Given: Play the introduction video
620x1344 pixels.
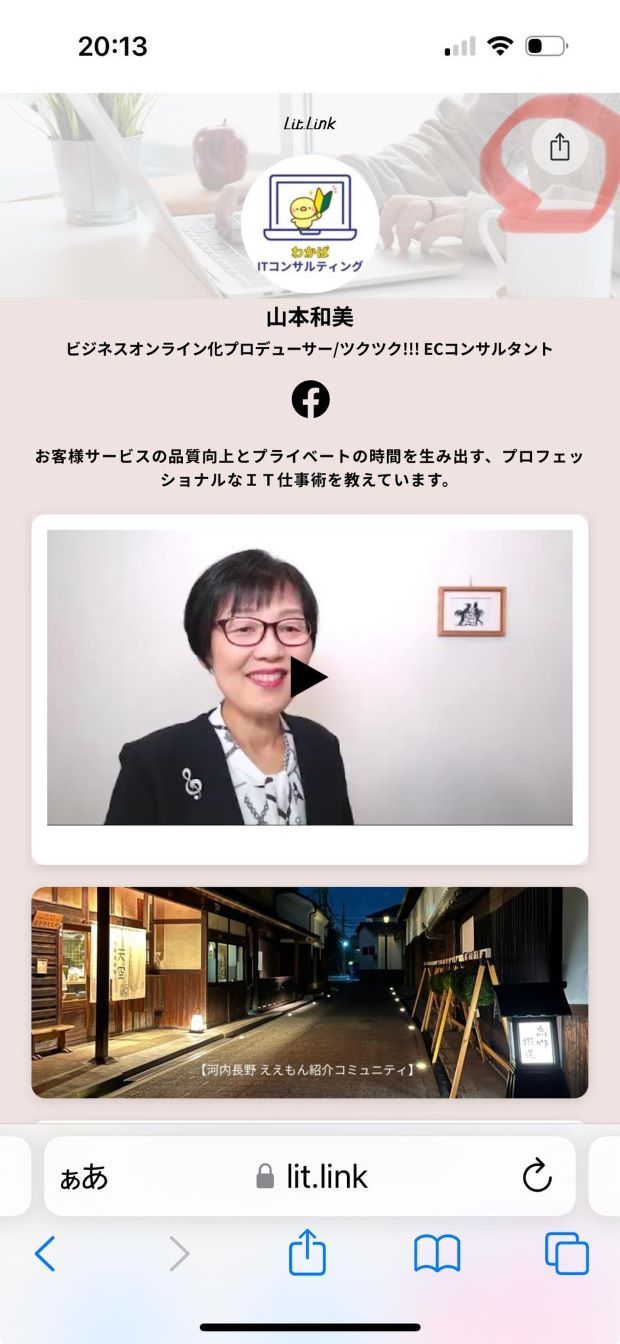Looking at the screenshot, I should pos(308,678).
